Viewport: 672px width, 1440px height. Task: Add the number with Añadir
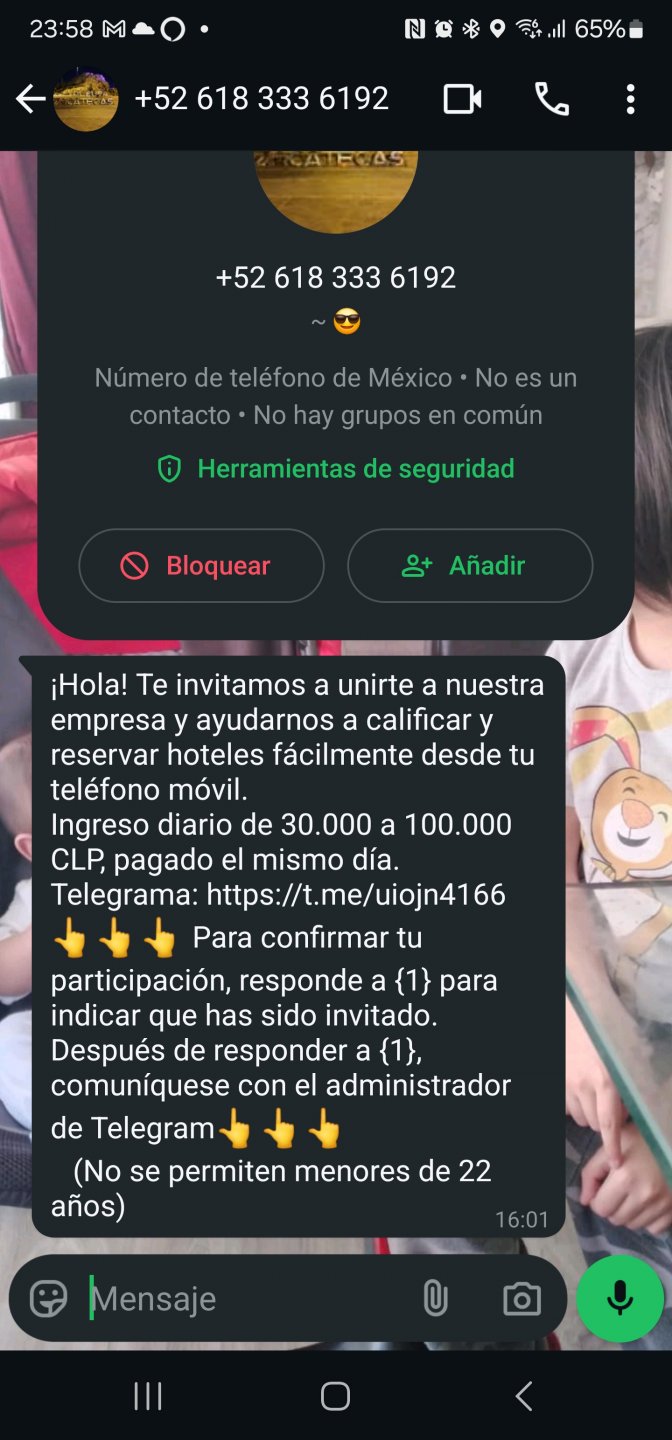470,566
